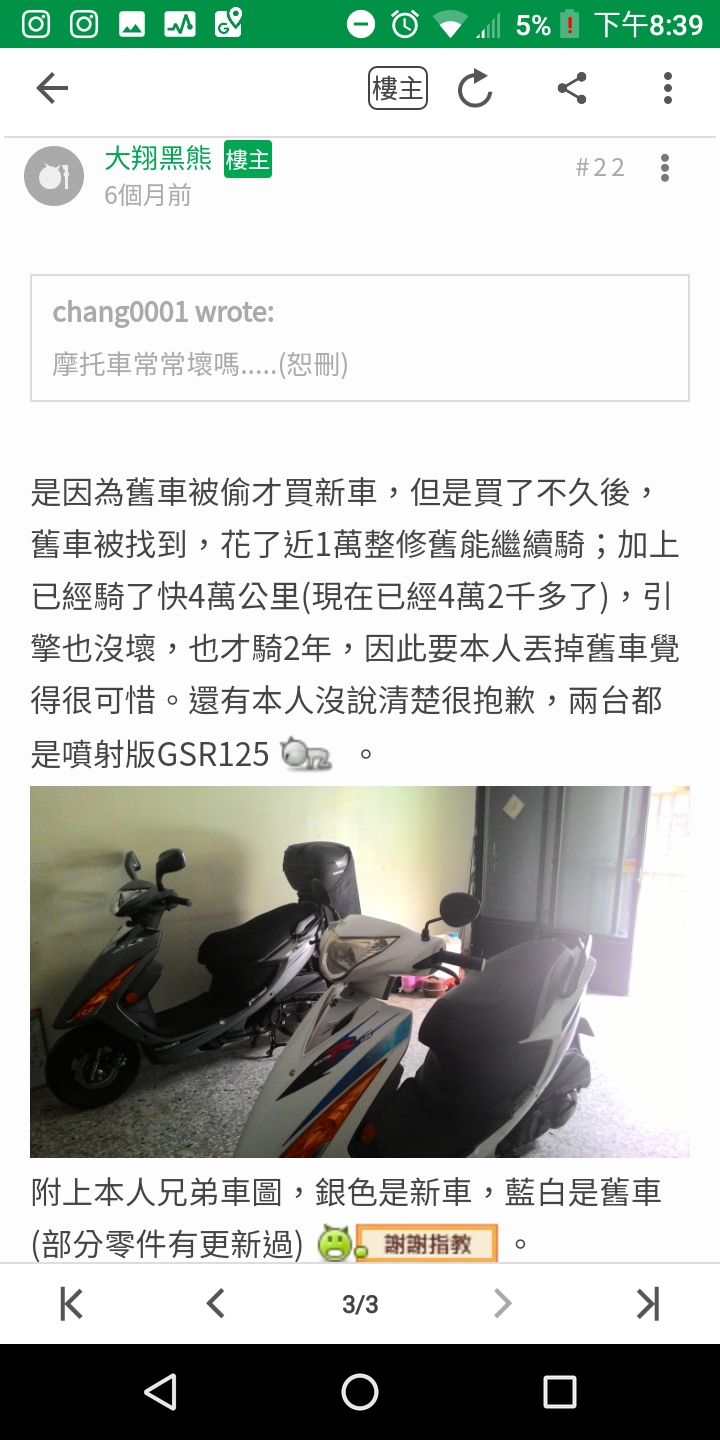Screen dimensions: 720x1440
Task: Tap the system home button
Action: pos(360,1391)
